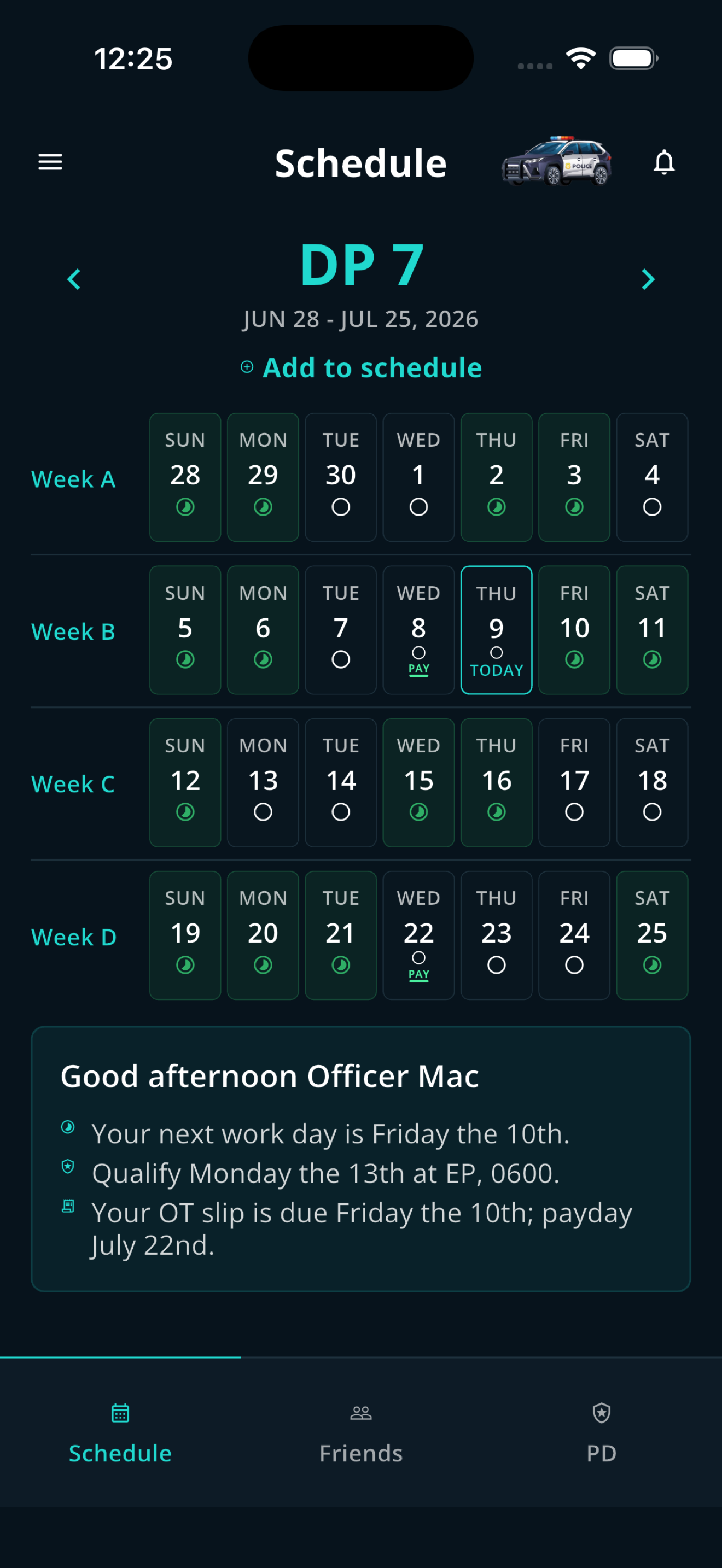Screen dimensions: 722x1568
Task: Open the hamburger menu
Action: pos(50,162)
